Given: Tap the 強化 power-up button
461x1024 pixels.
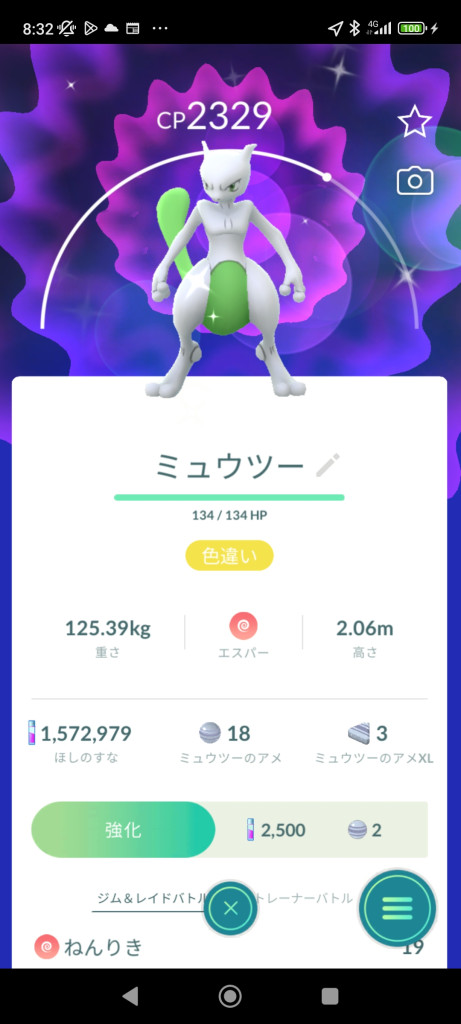Looking at the screenshot, I should click(123, 830).
